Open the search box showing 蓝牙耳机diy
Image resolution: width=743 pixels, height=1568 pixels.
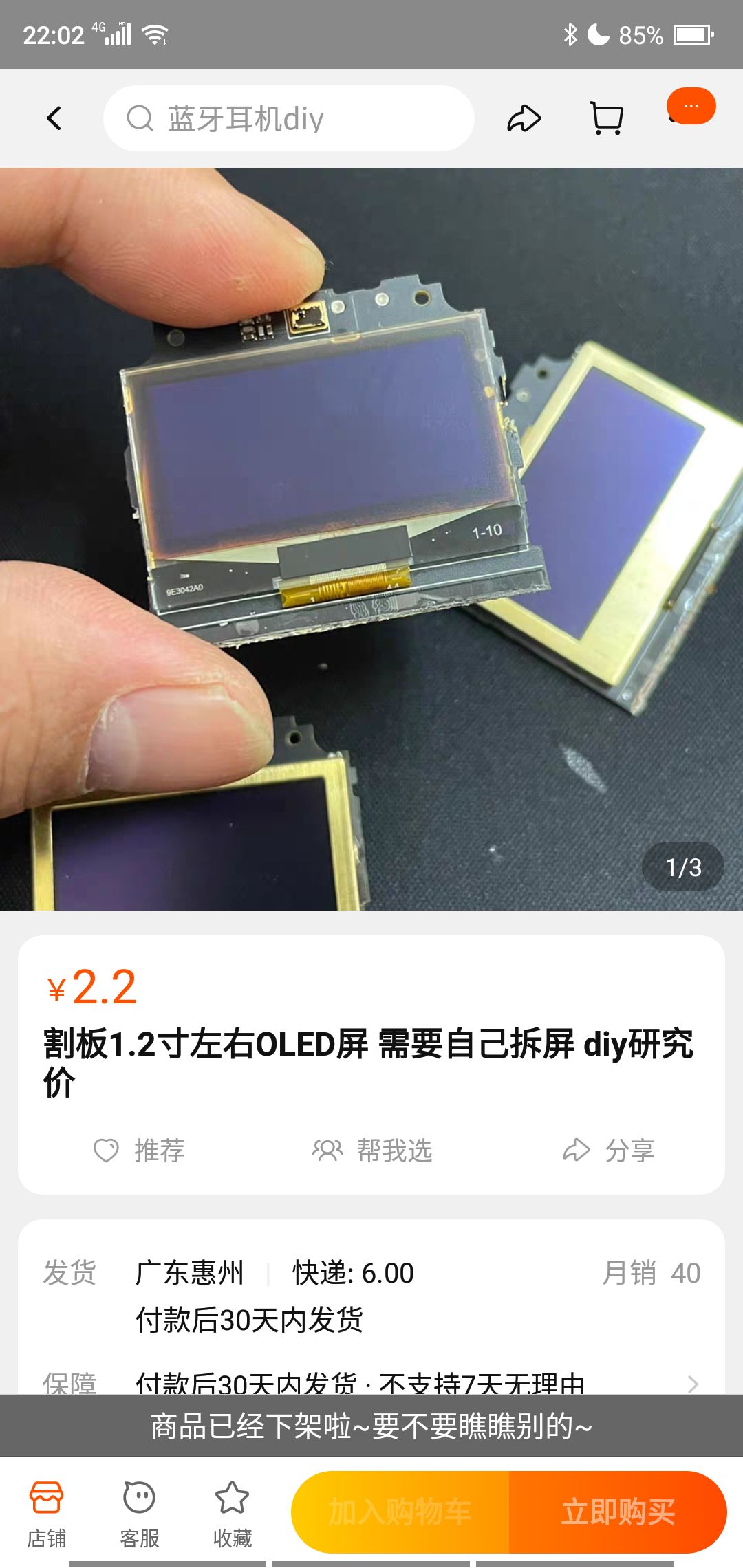[x=289, y=118]
